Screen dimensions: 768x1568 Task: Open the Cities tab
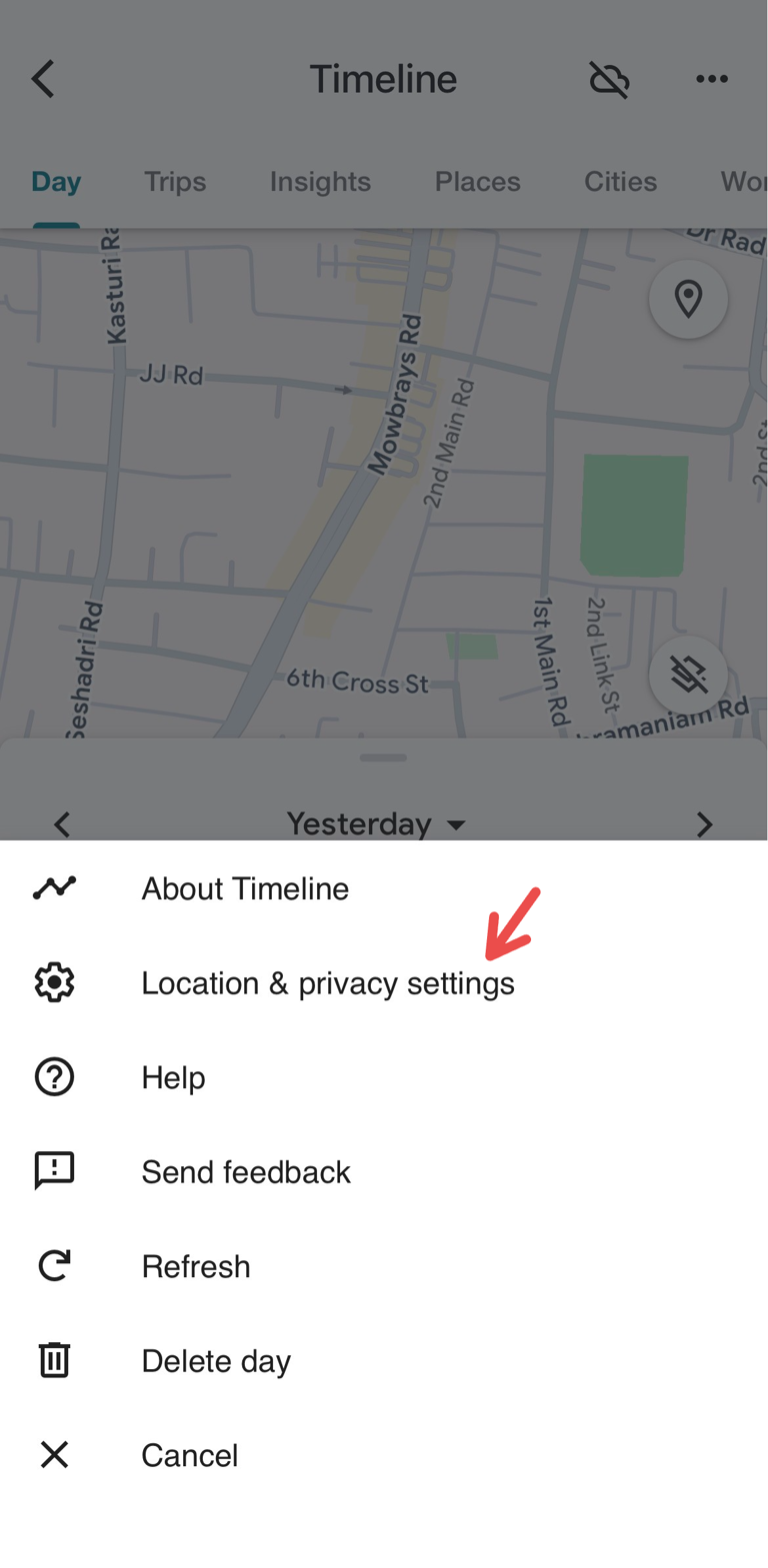pos(620,181)
